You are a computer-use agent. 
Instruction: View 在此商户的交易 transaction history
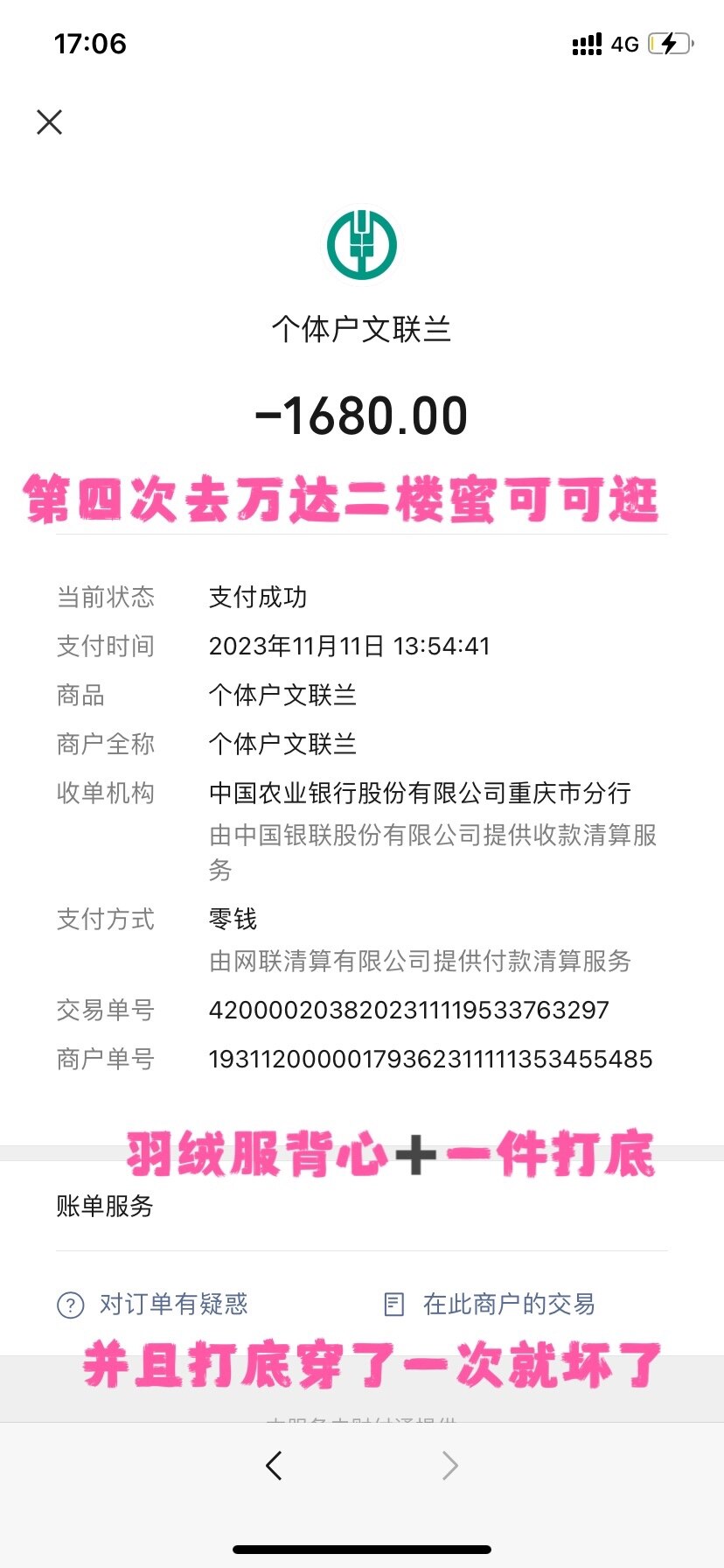tap(490, 1305)
